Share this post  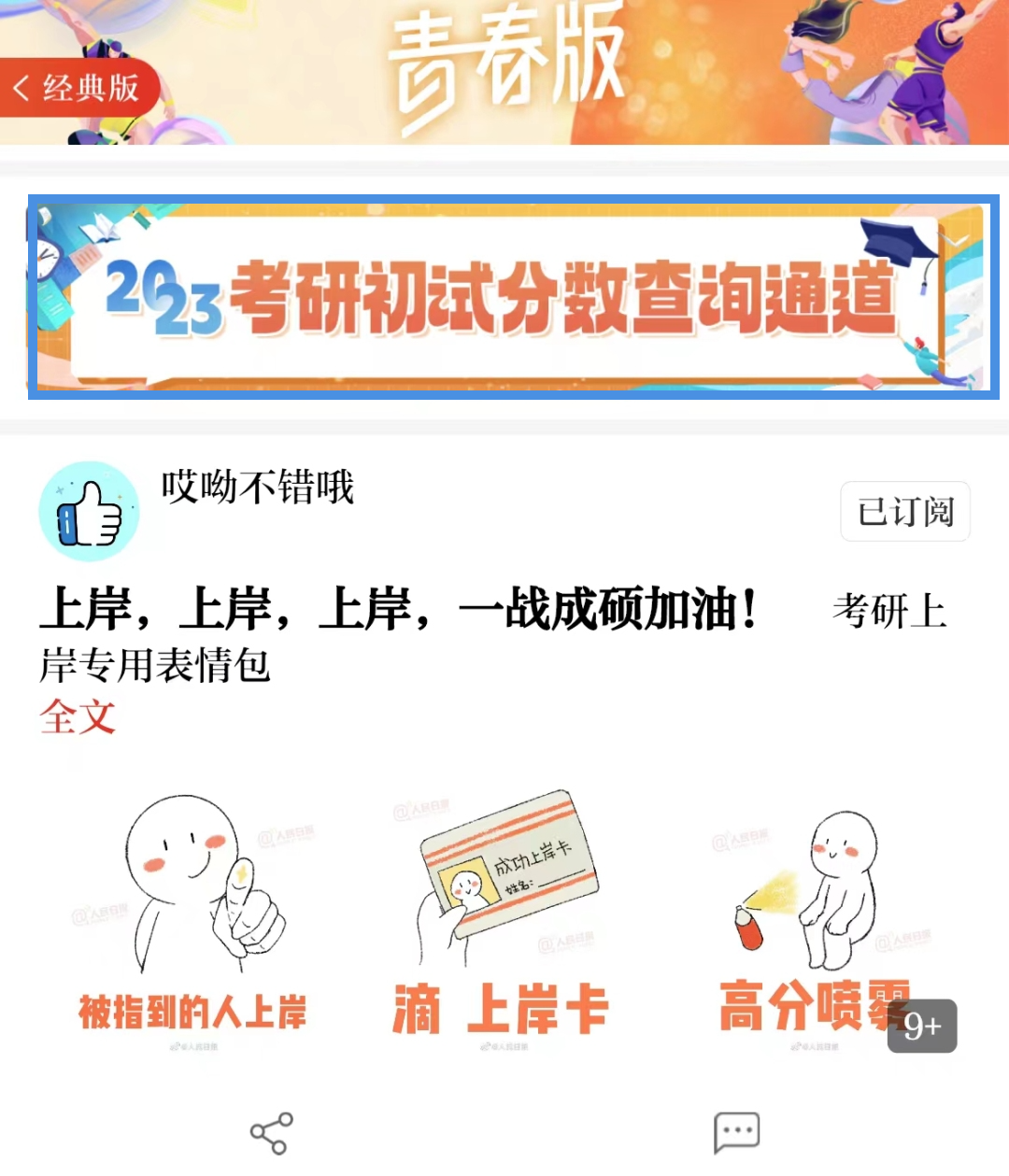click(271, 1133)
